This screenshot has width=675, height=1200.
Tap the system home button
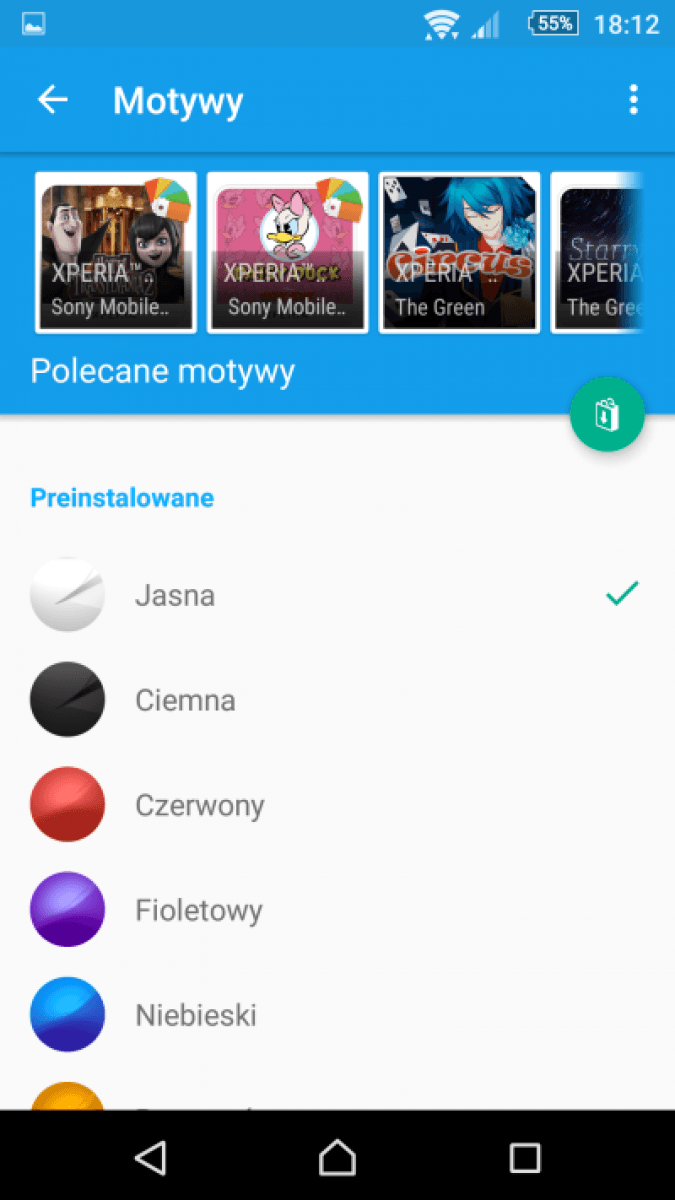pyautogui.click(x=337, y=1157)
